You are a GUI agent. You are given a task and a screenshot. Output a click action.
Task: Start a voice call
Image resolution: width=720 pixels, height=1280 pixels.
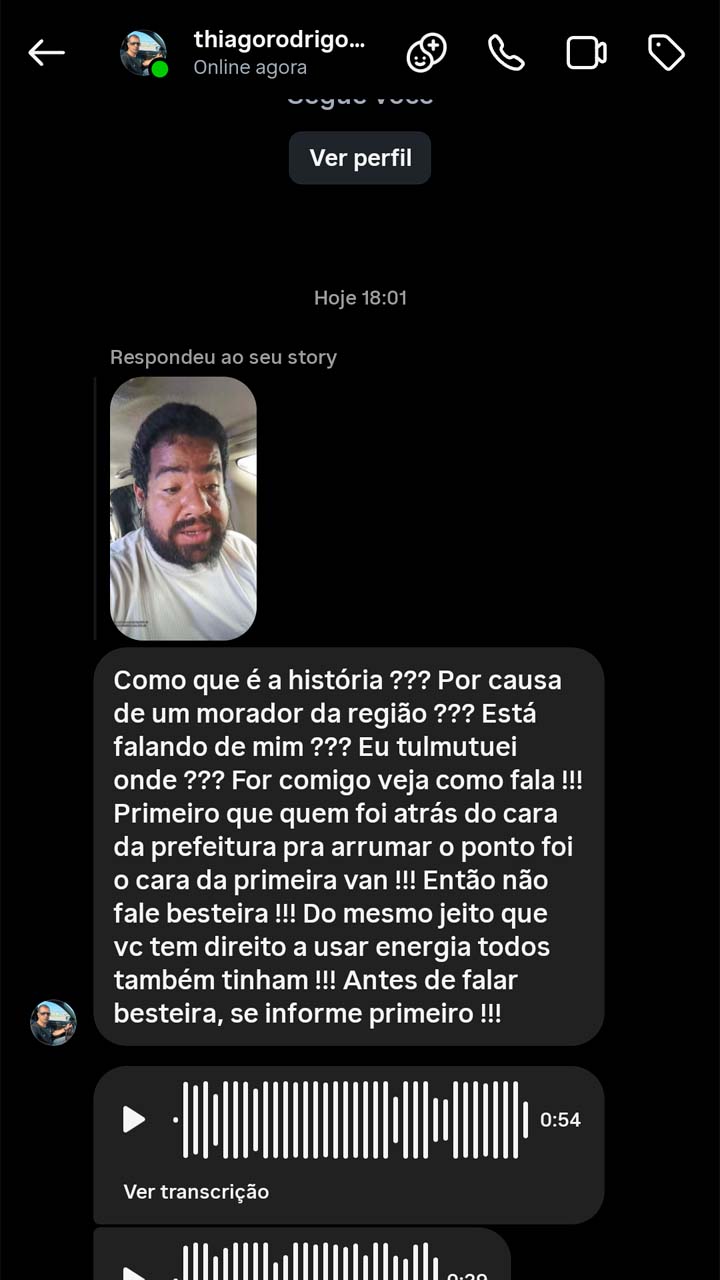(x=506, y=53)
